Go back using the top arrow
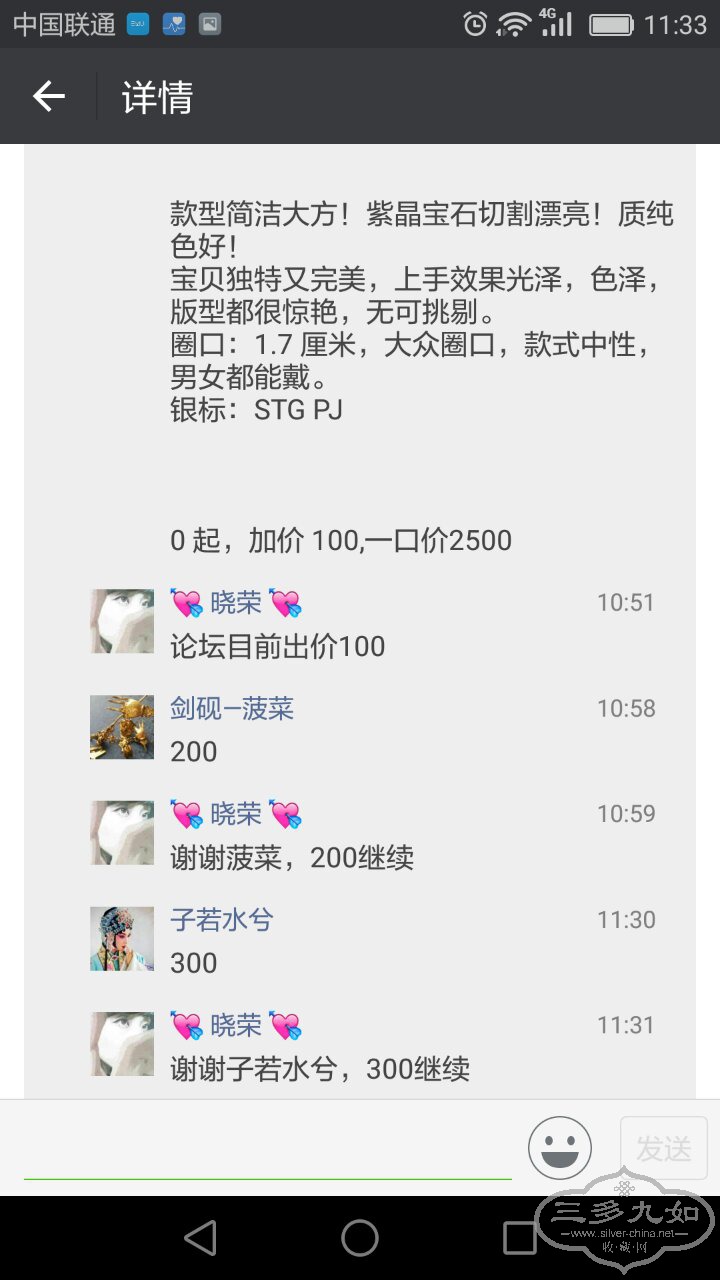 click(x=48, y=97)
